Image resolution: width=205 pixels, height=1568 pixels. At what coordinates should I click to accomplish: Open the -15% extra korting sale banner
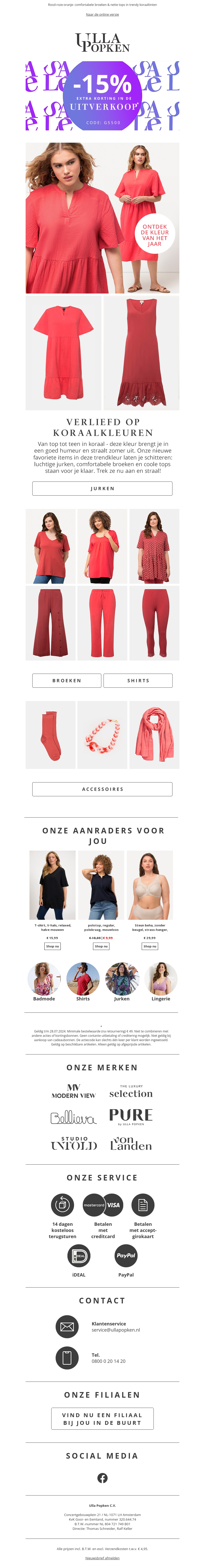(102, 96)
